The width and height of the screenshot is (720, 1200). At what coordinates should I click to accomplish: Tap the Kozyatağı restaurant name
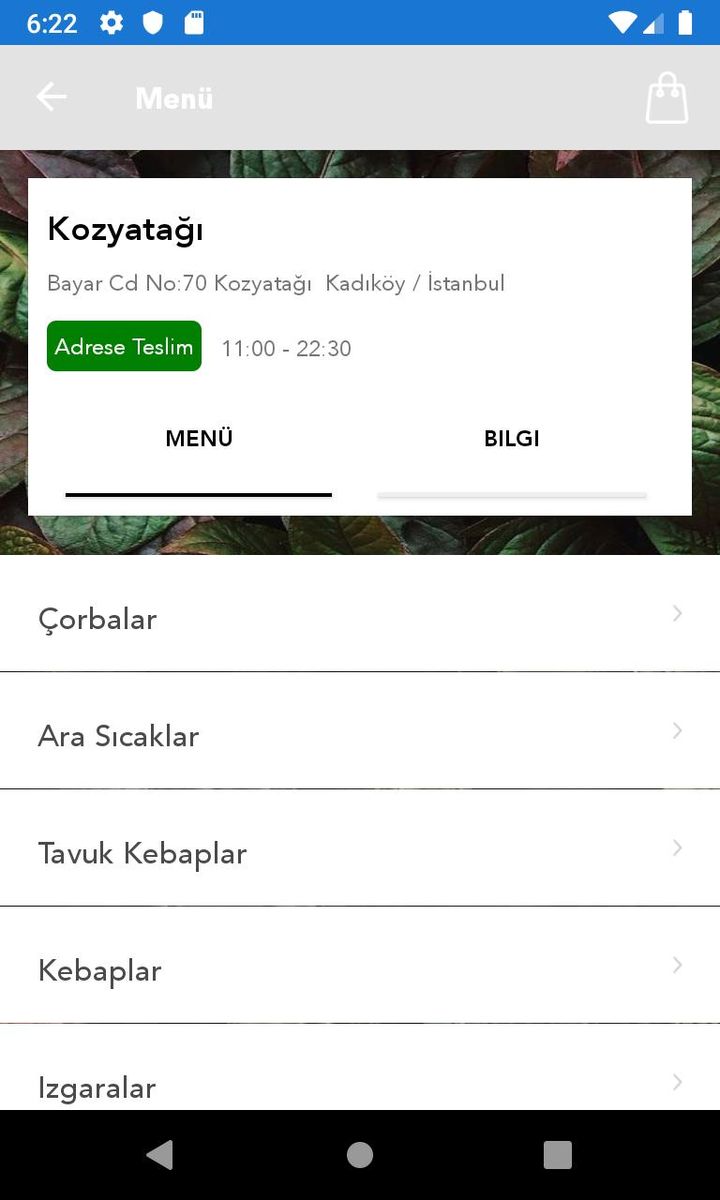[x=124, y=229]
